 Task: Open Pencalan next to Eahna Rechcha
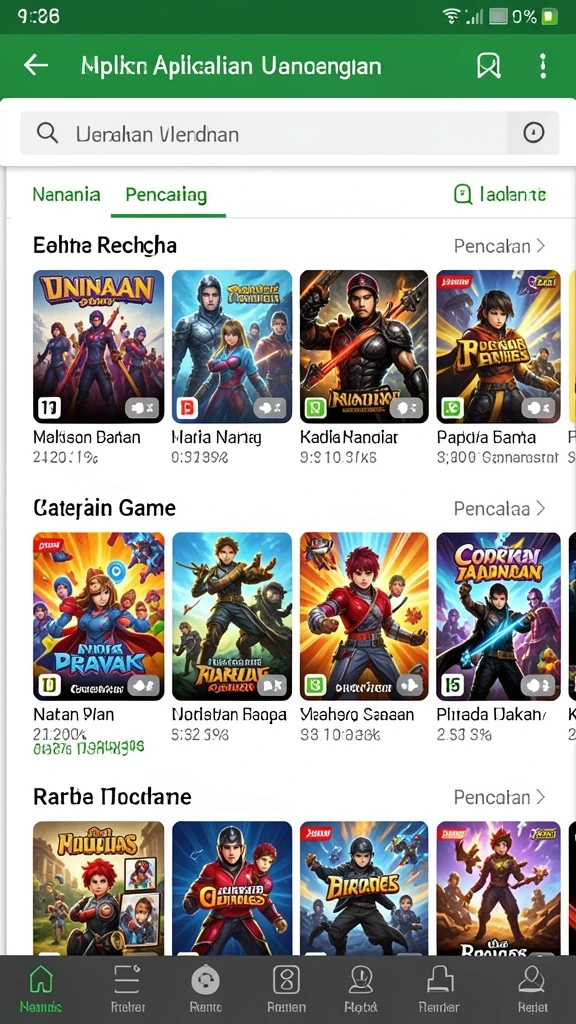coord(500,246)
